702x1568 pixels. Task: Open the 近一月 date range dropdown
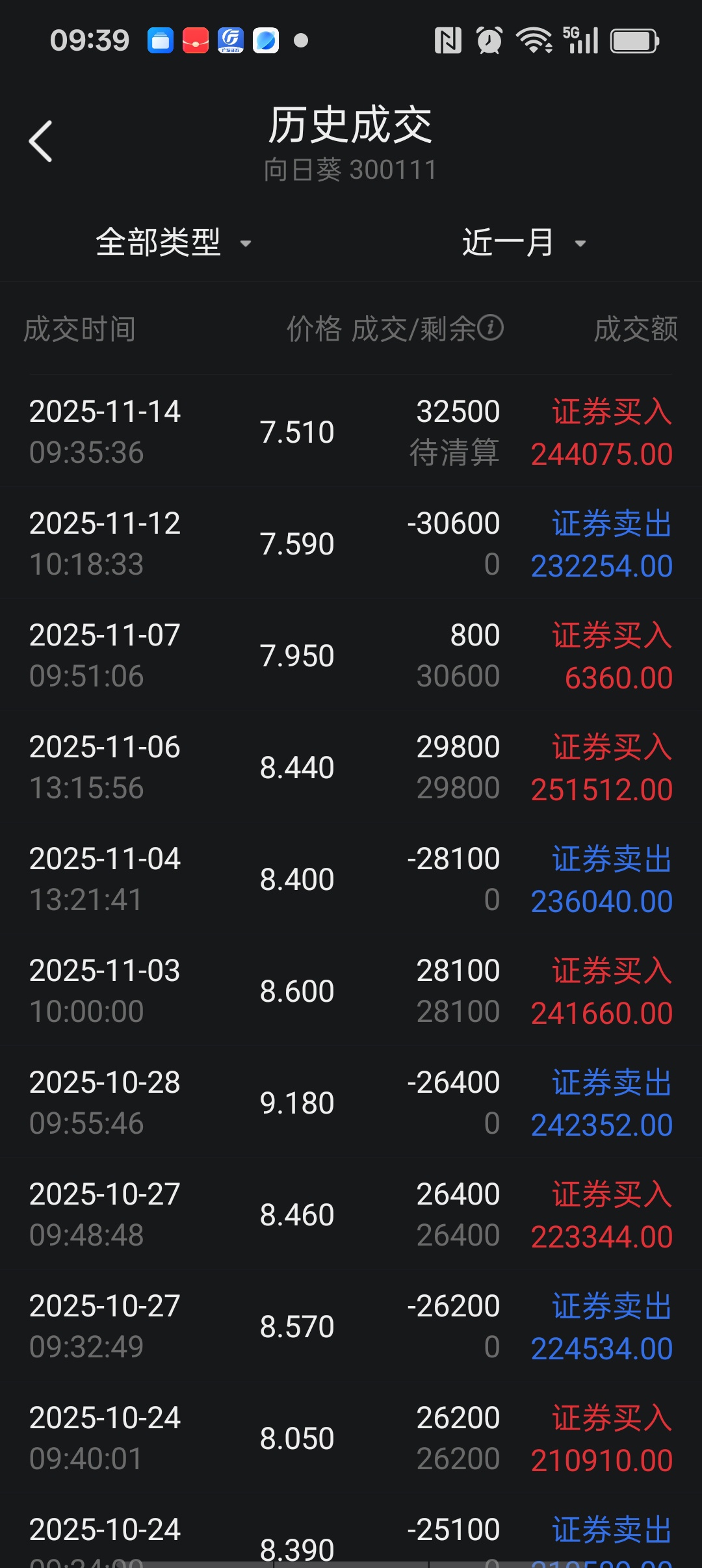point(523,243)
